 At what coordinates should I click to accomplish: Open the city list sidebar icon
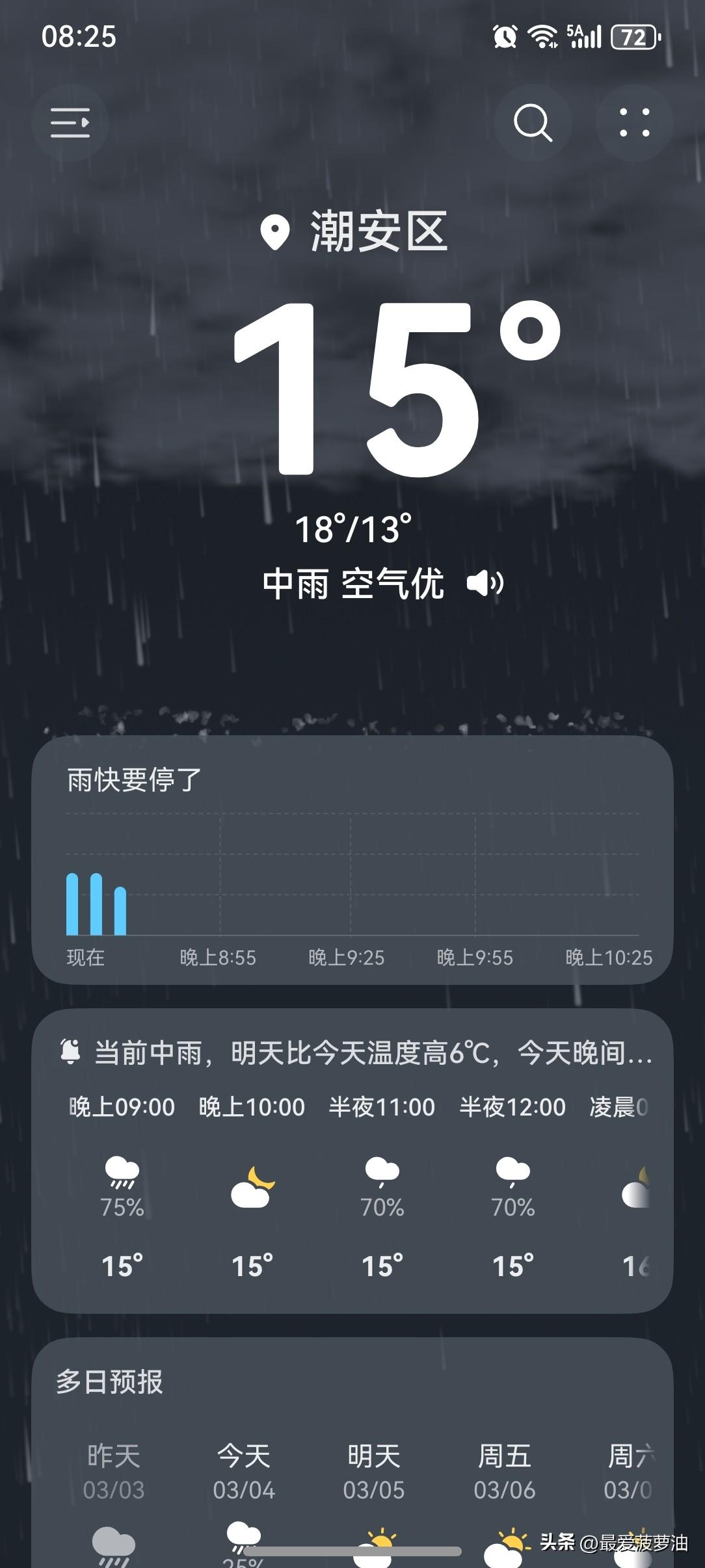(x=70, y=123)
